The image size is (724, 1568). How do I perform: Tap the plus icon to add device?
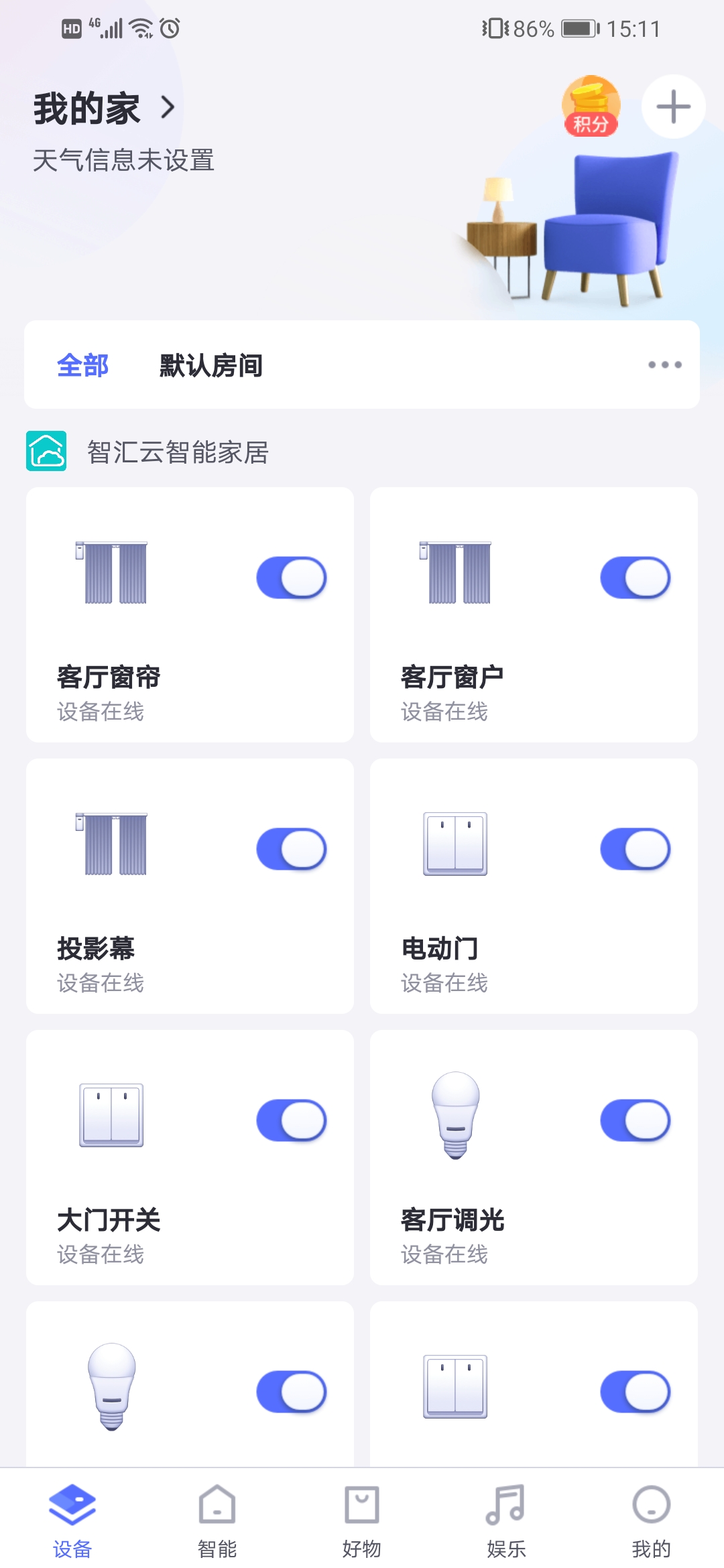pos(673,107)
